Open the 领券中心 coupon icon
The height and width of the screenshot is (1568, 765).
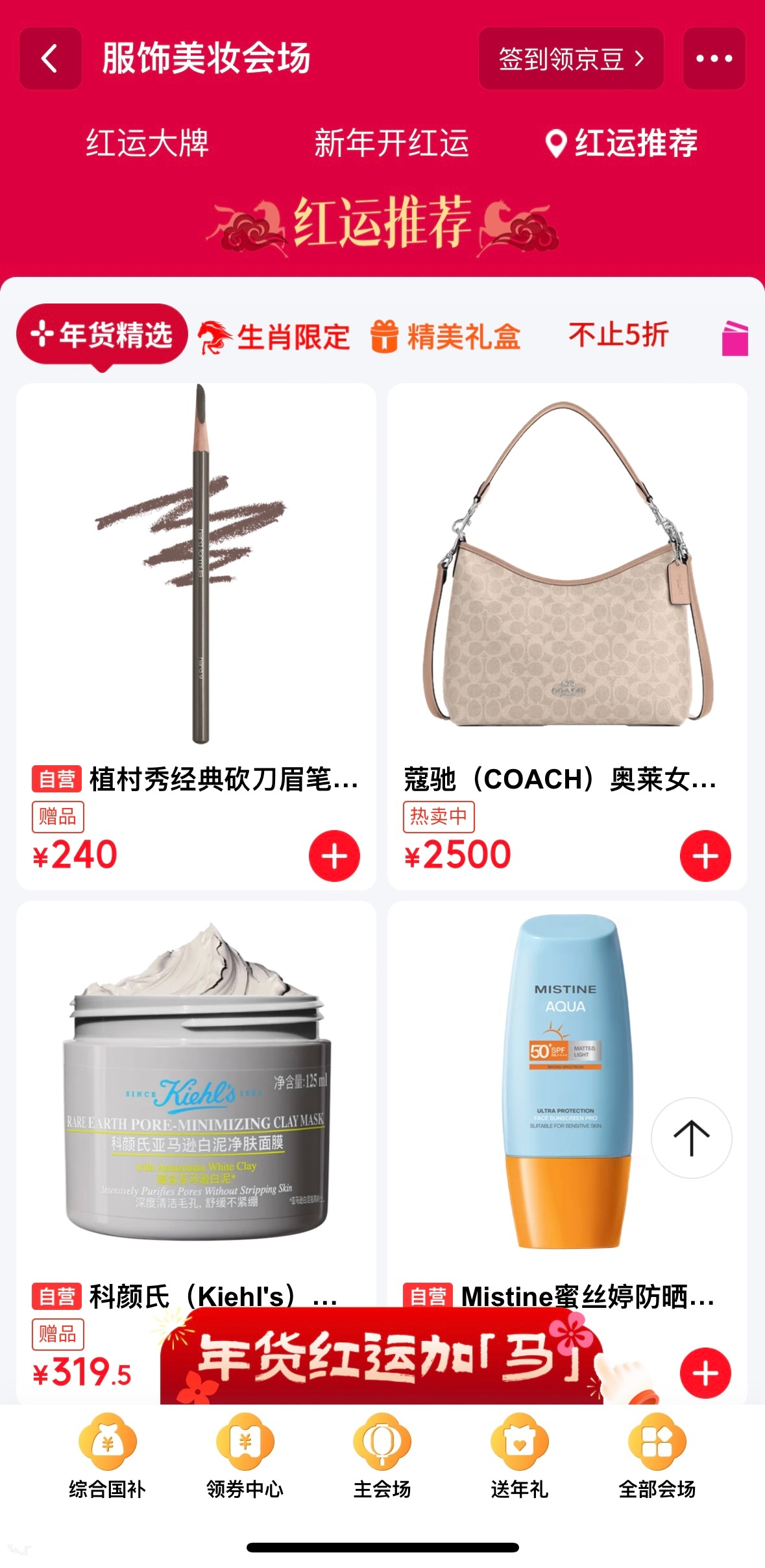coord(245,1442)
